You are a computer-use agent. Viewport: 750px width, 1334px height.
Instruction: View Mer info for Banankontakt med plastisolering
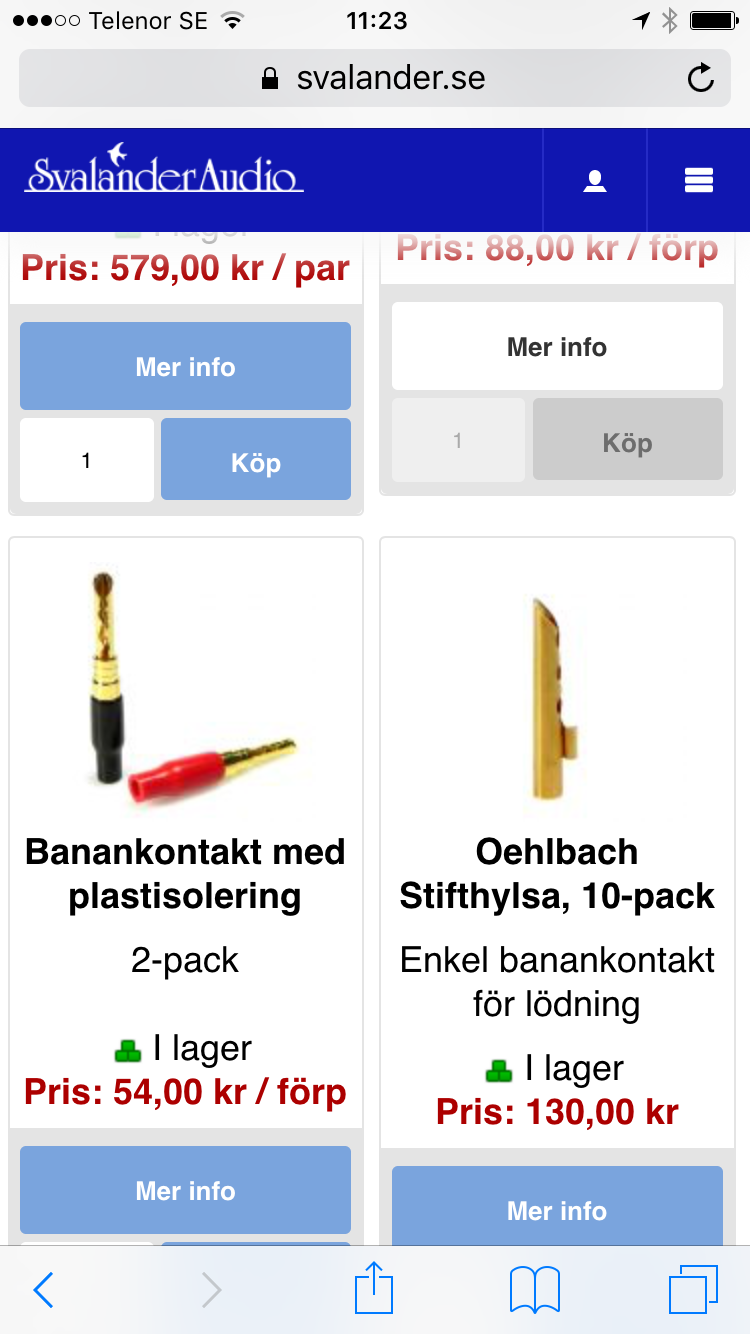(185, 1190)
